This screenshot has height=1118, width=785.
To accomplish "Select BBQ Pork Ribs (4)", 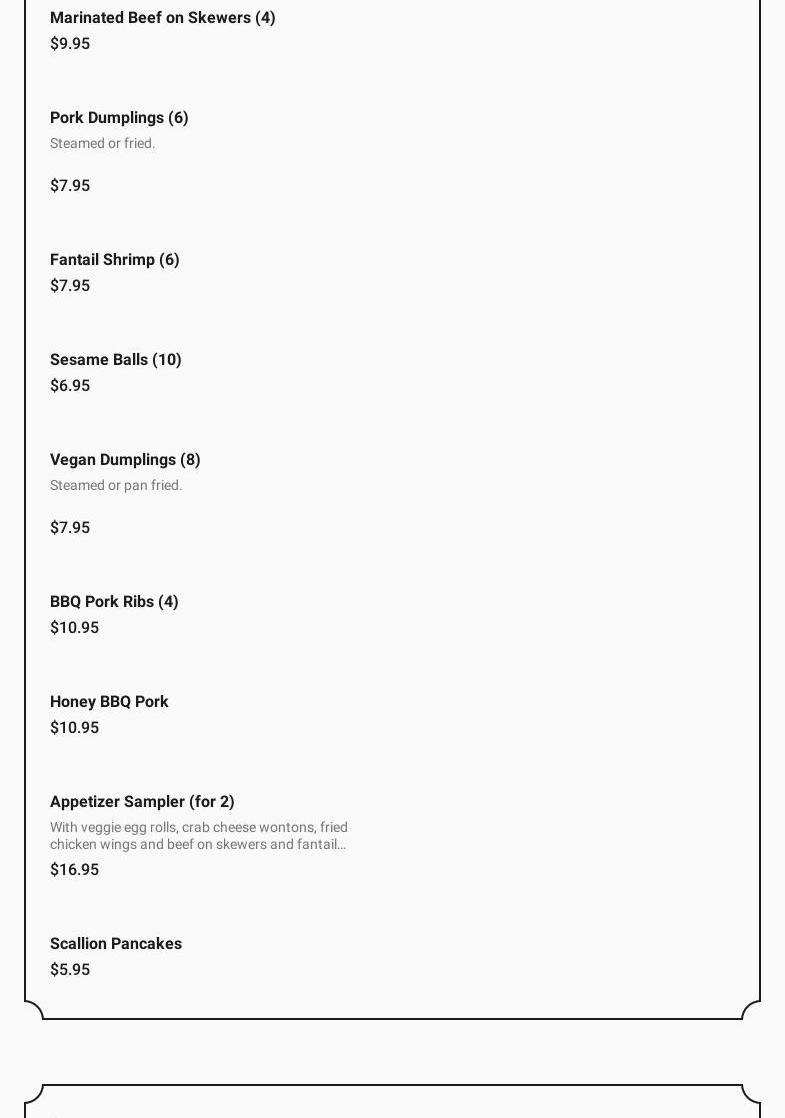I will [x=114, y=602].
